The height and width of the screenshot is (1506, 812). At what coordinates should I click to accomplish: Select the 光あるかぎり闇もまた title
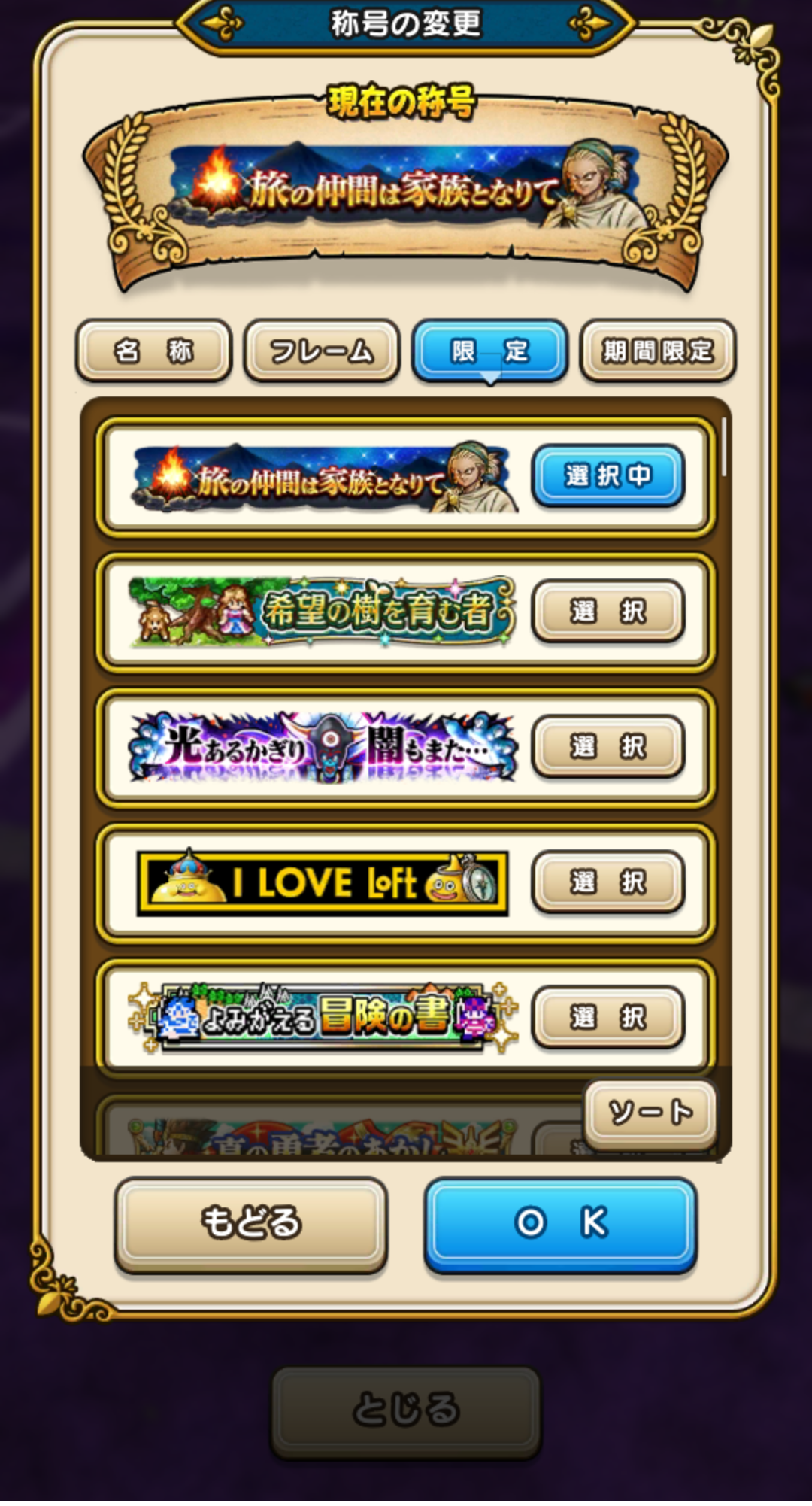coord(607,746)
